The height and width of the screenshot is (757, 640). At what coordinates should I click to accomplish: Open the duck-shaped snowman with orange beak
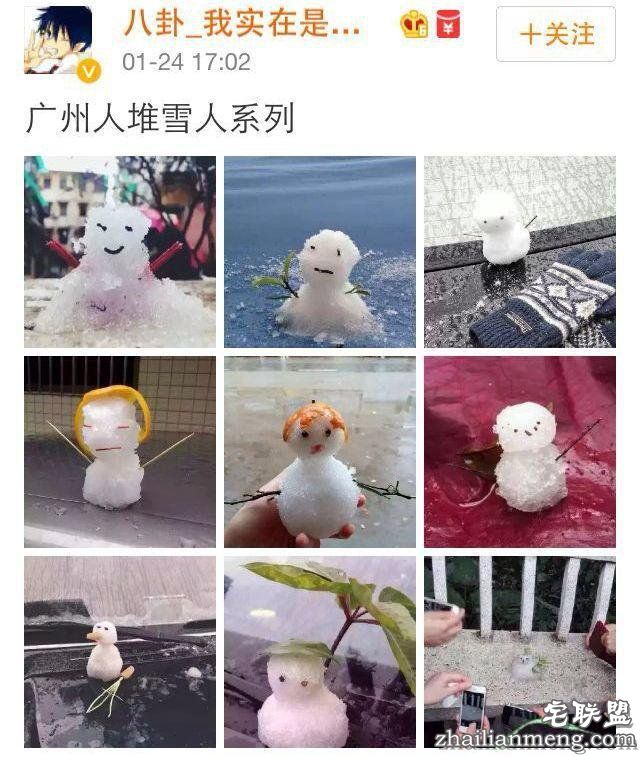coord(119,651)
